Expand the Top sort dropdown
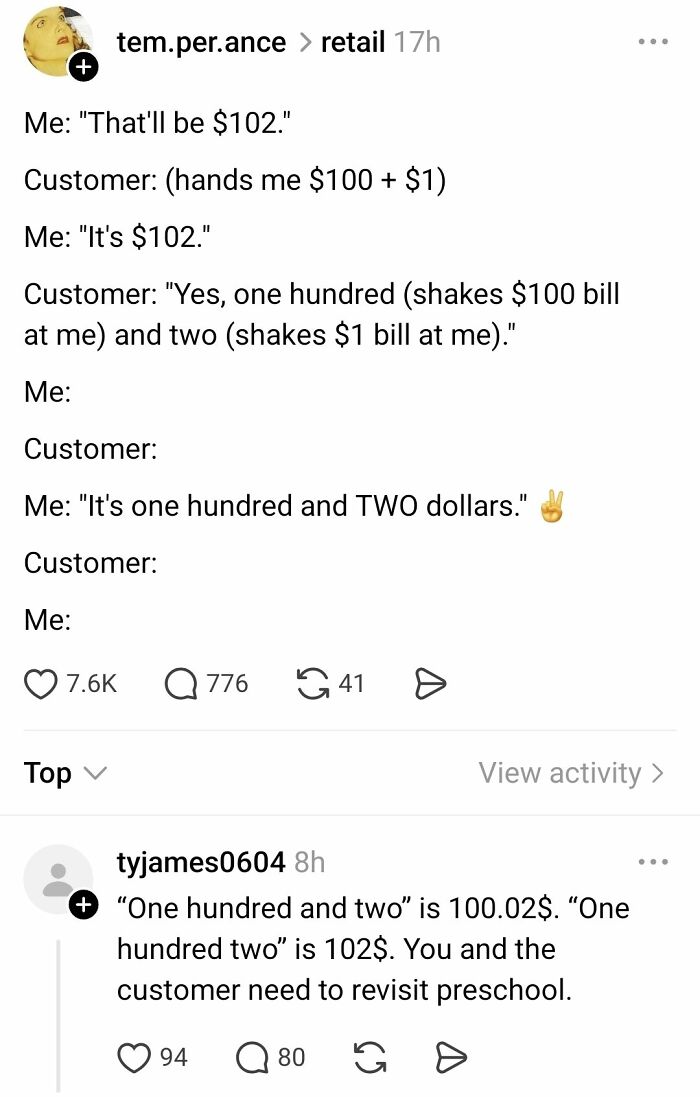 pyautogui.click(x=63, y=773)
